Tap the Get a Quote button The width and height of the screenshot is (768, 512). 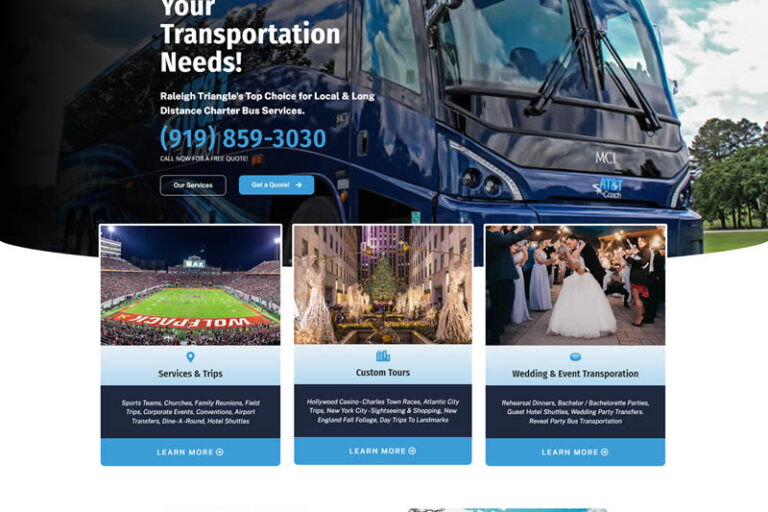(x=276, y=185)
